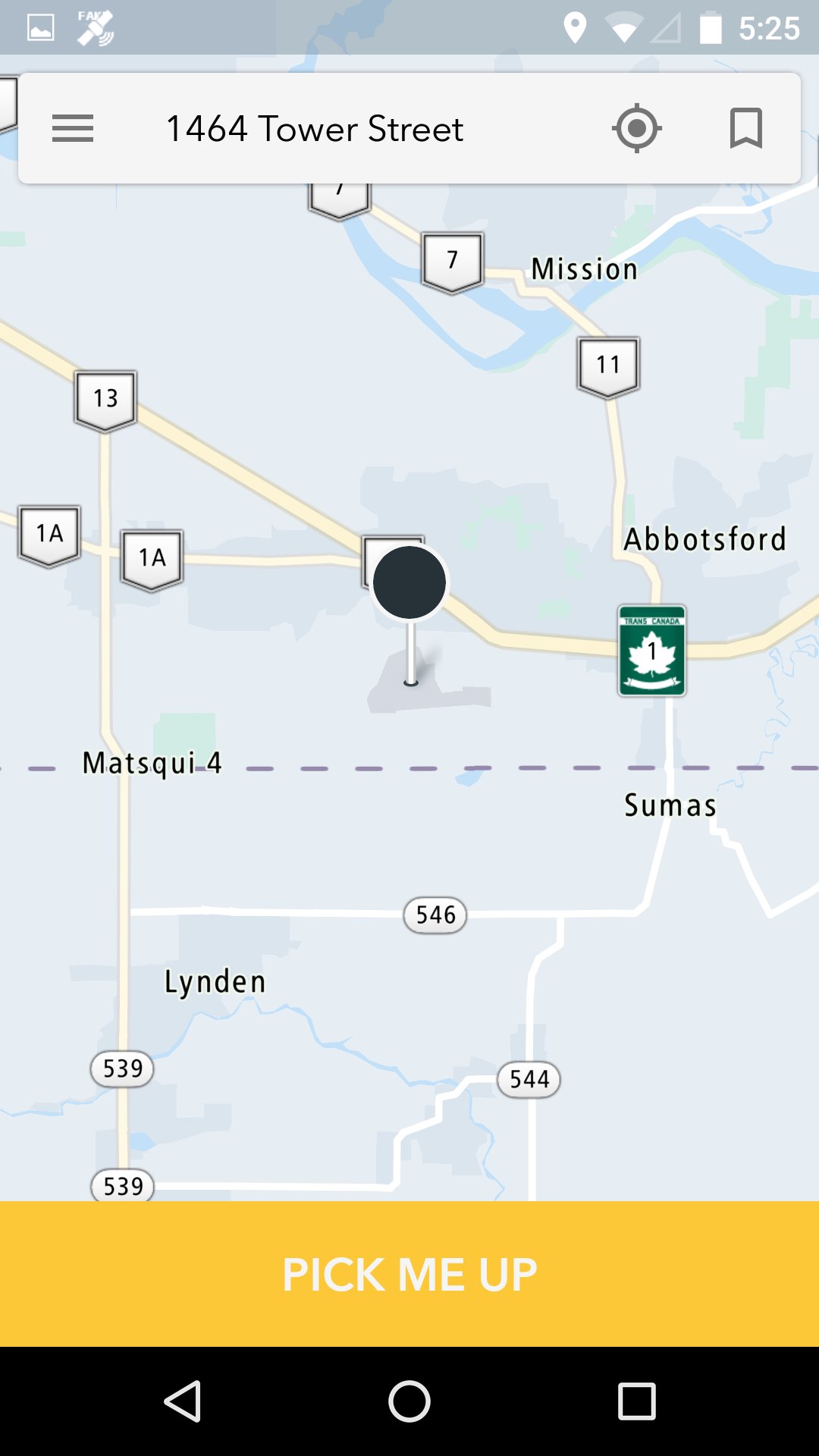Open the hamburger navigation menu
Image resolution: width=819 pixels, height=1456 pixels.
click(x=73, y=129)
